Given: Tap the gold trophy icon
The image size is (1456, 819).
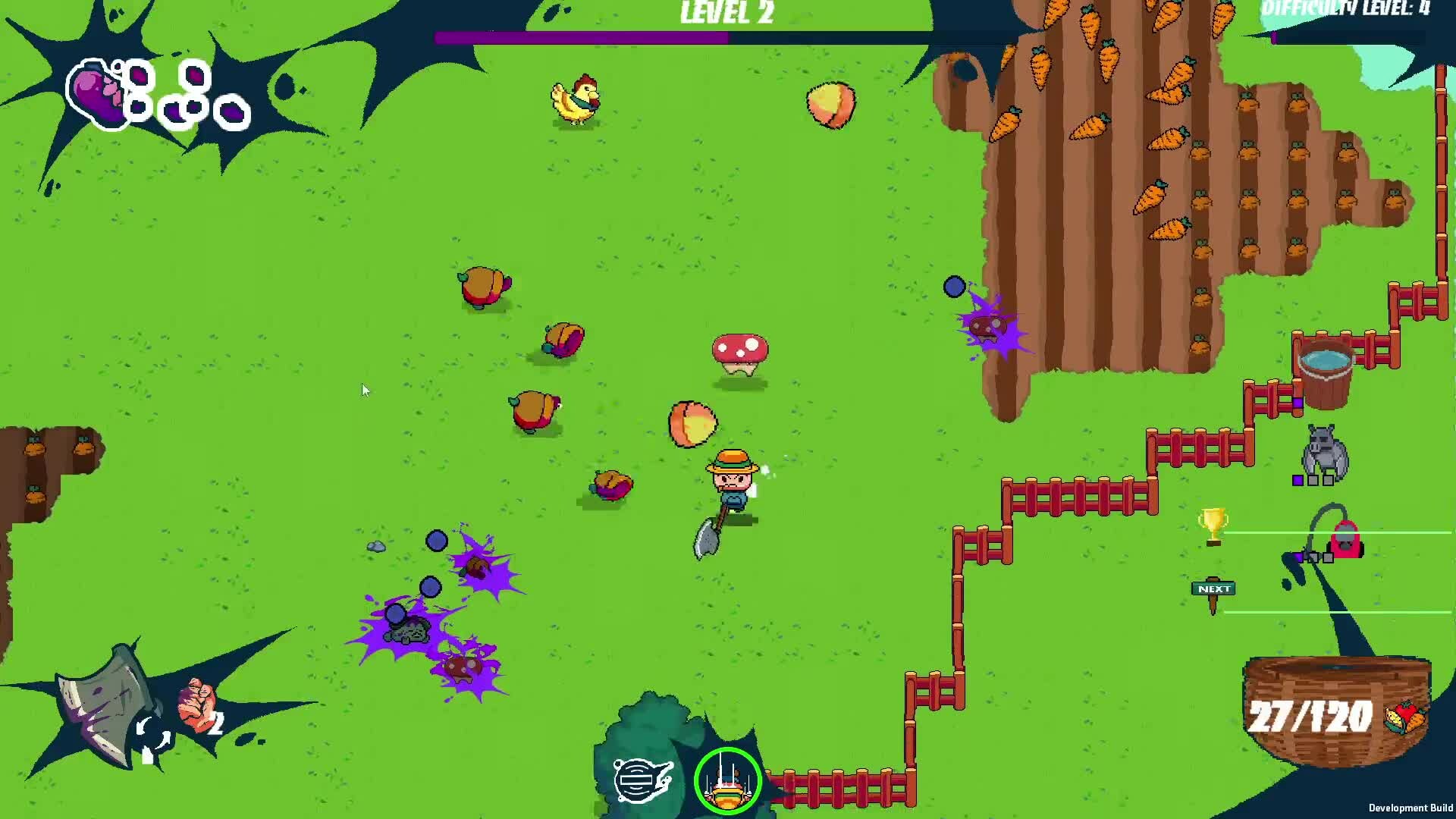Looking at the screenshot, I should [1213, 525].
